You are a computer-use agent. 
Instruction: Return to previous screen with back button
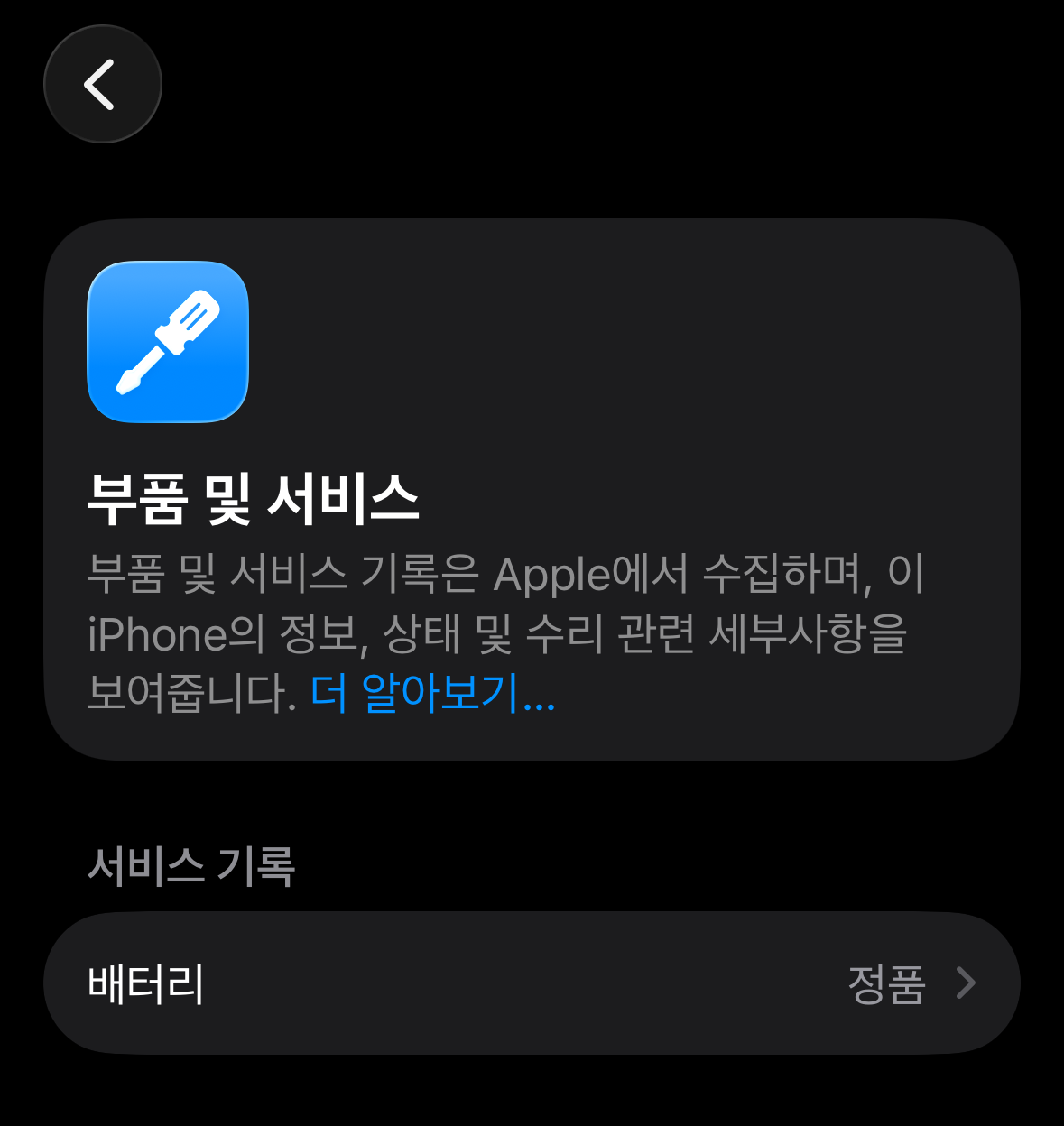[102, 82]
